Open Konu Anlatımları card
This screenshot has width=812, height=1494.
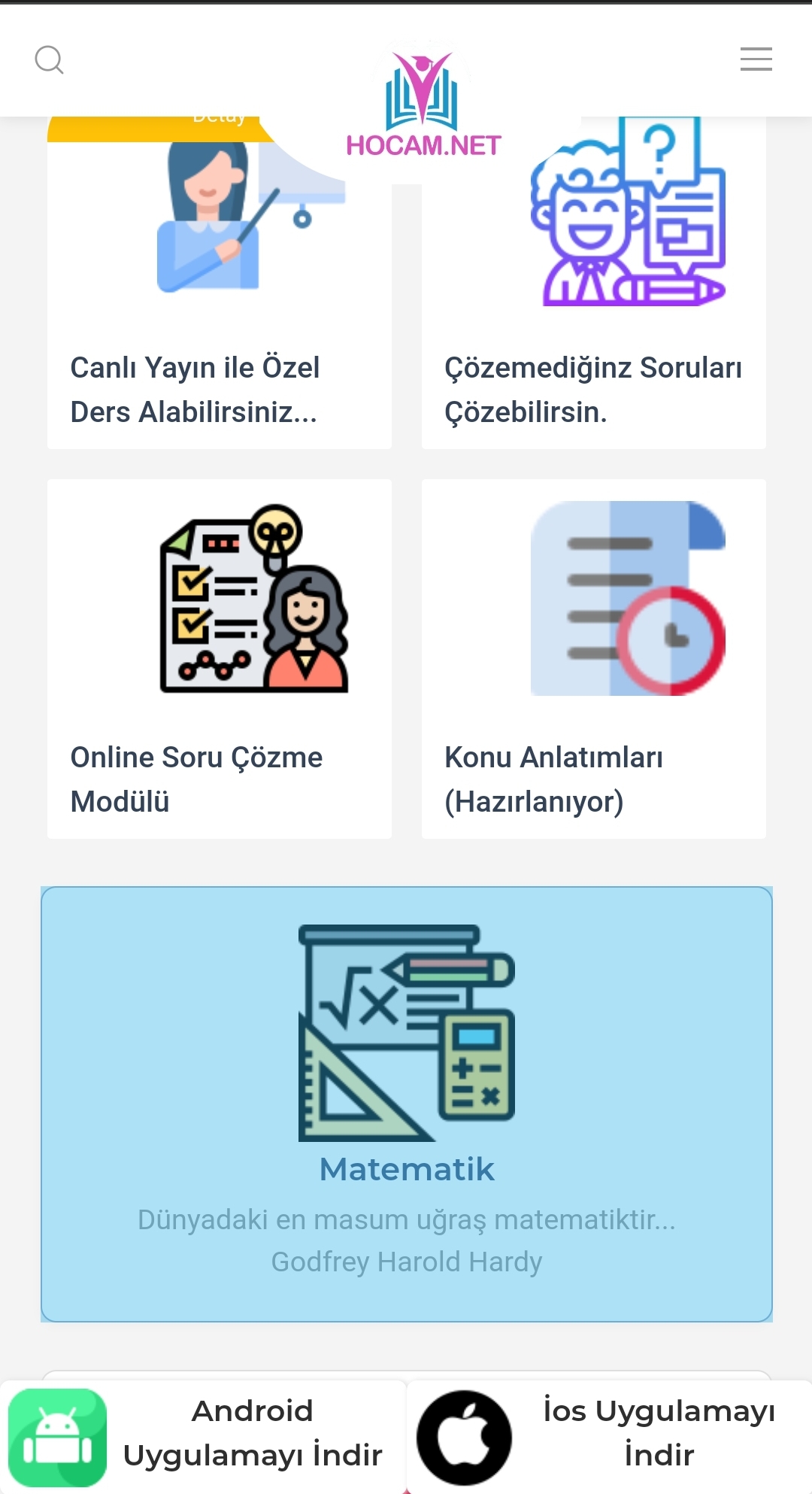coord(593,658)
